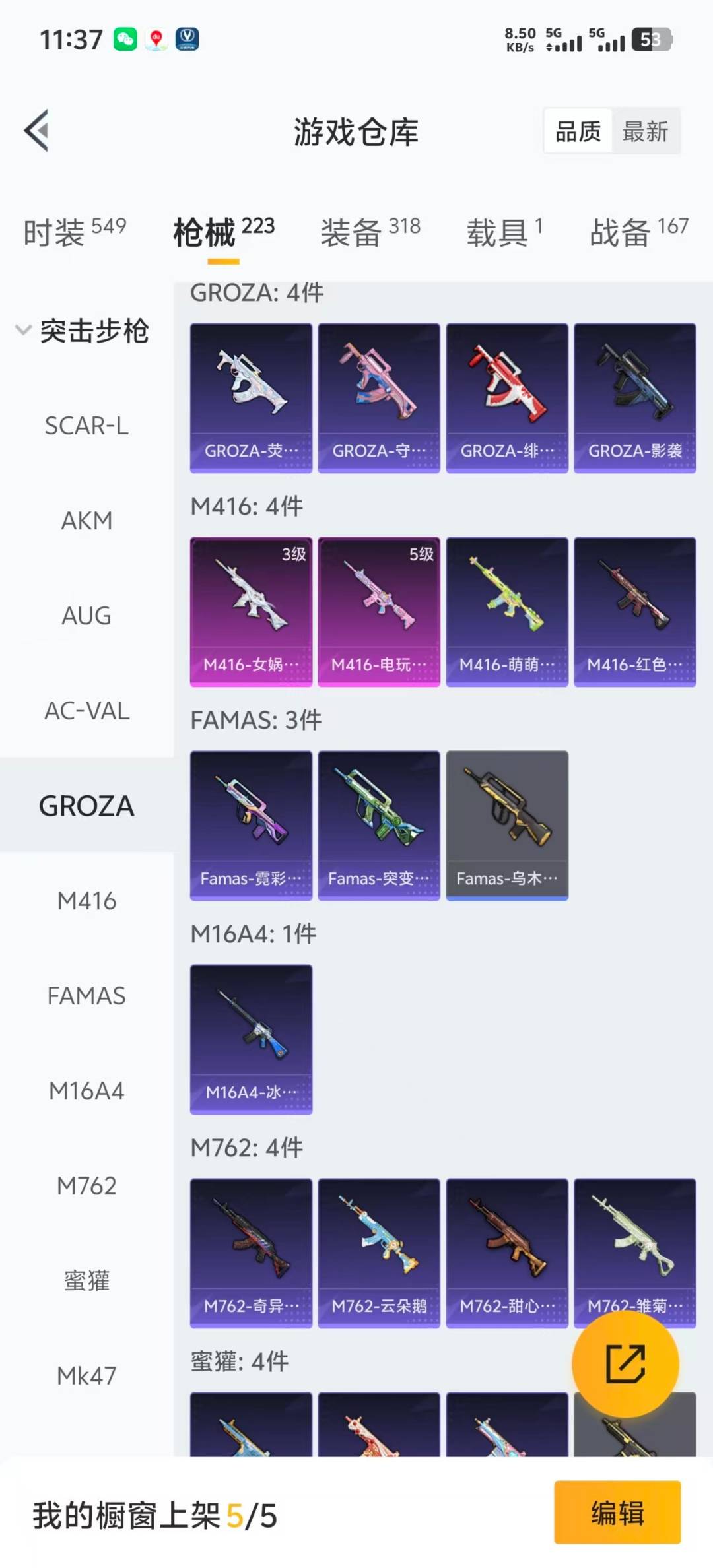Collapse the 突击步枪 category

click(83, 331)
